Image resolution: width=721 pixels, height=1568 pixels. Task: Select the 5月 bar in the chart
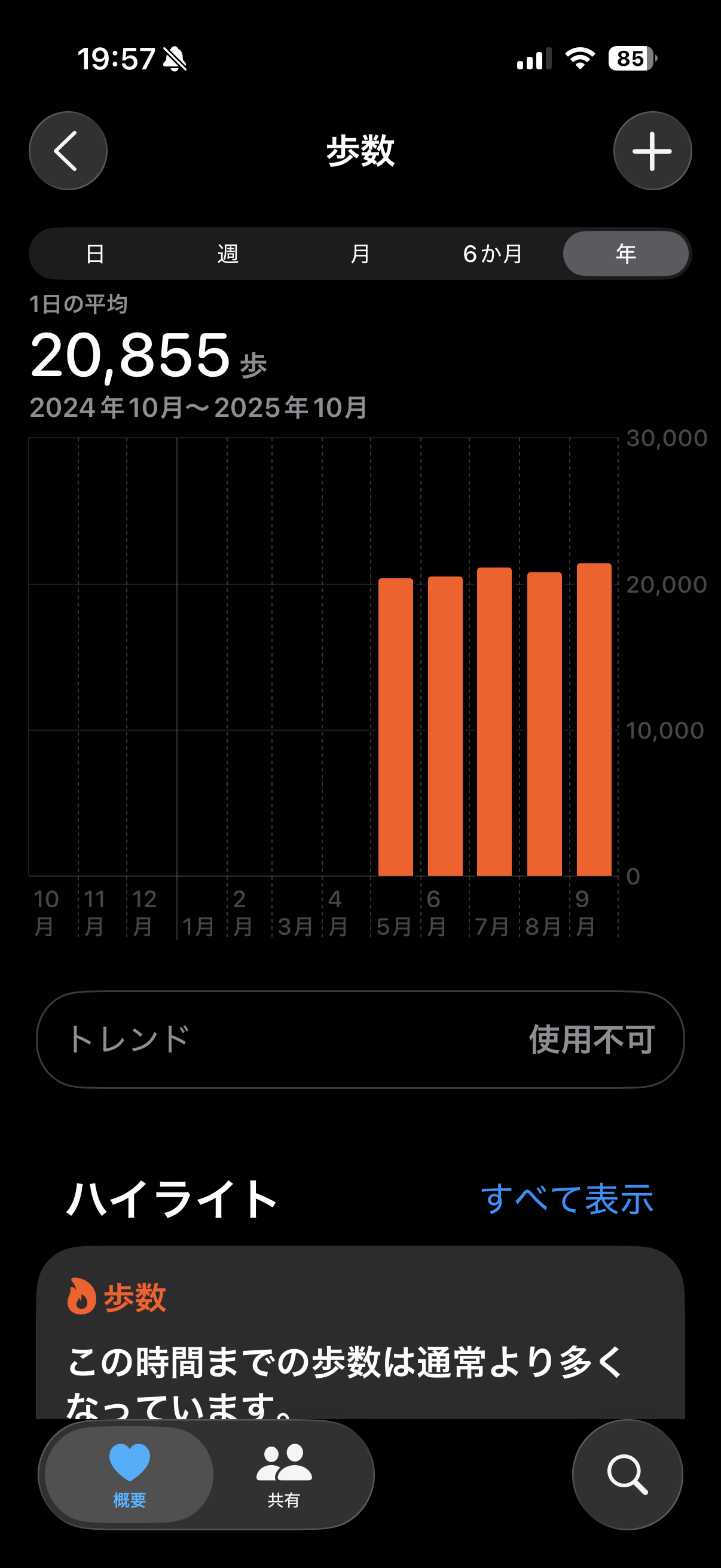point(396,727)
